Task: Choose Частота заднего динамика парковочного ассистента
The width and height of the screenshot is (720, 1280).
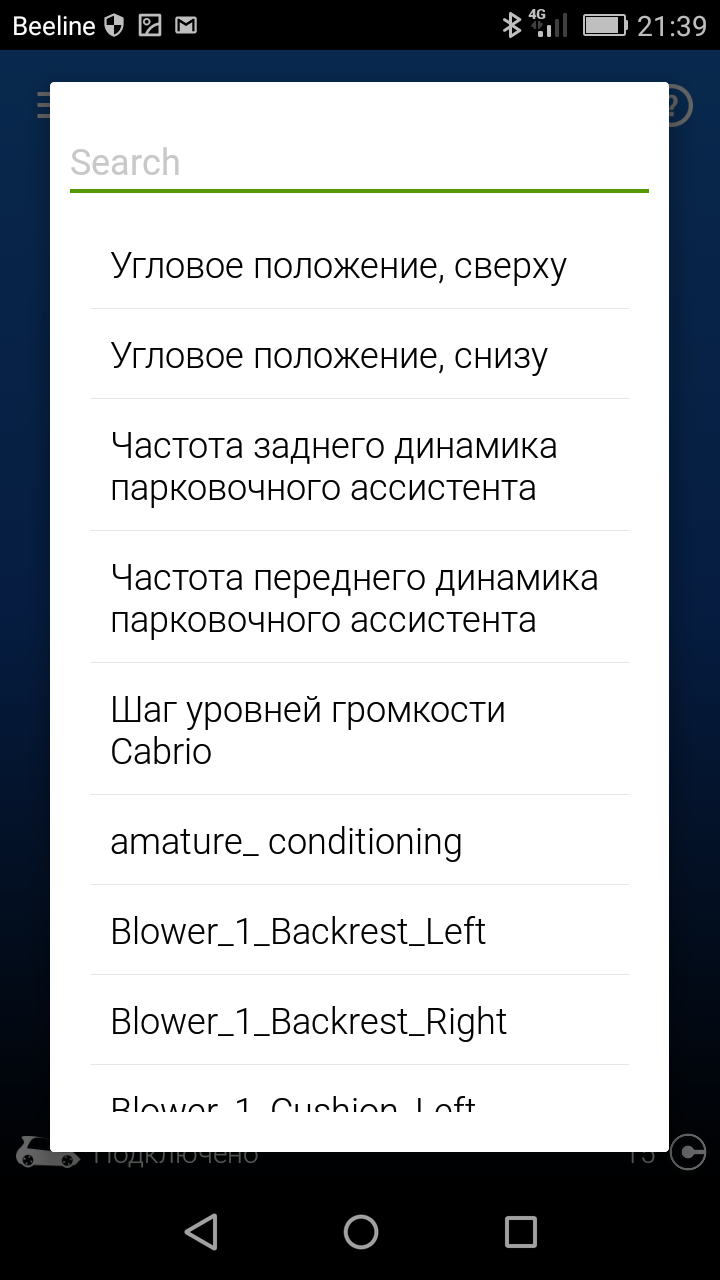Action: tap(359, 466)
